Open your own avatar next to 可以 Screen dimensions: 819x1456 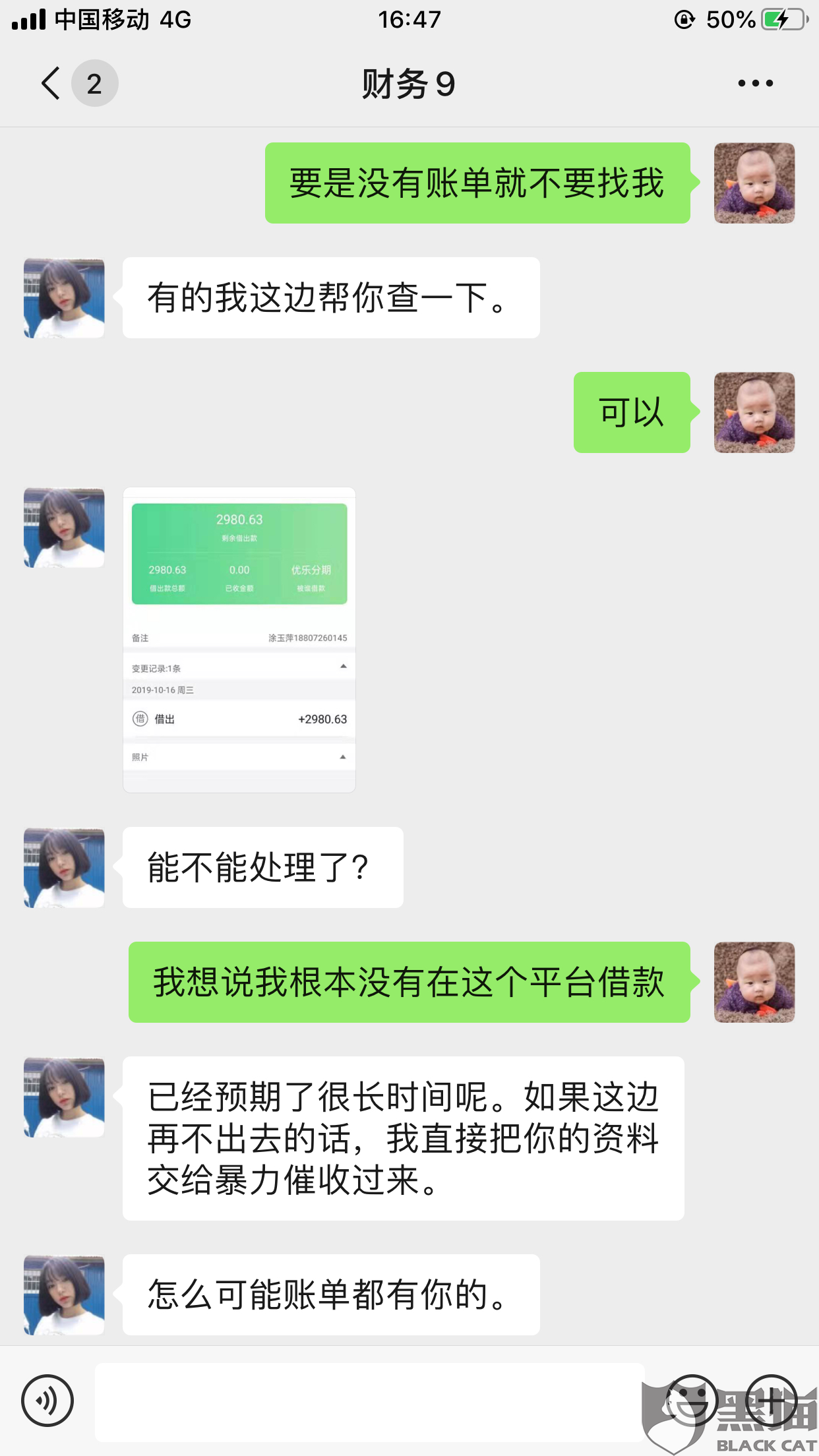(754, 412)
